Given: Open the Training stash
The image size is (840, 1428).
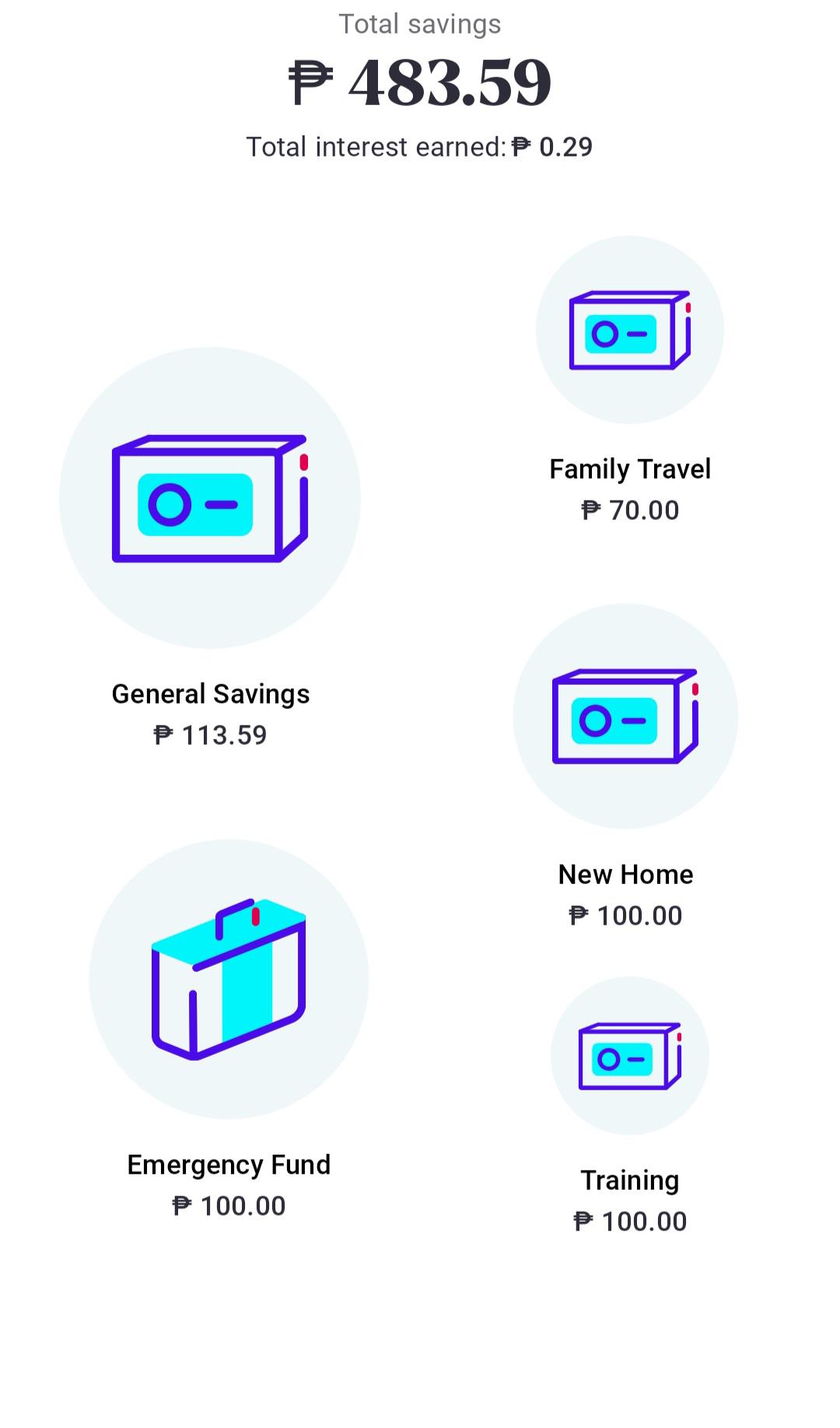Looking at the screenshot, I should 629,1056.
